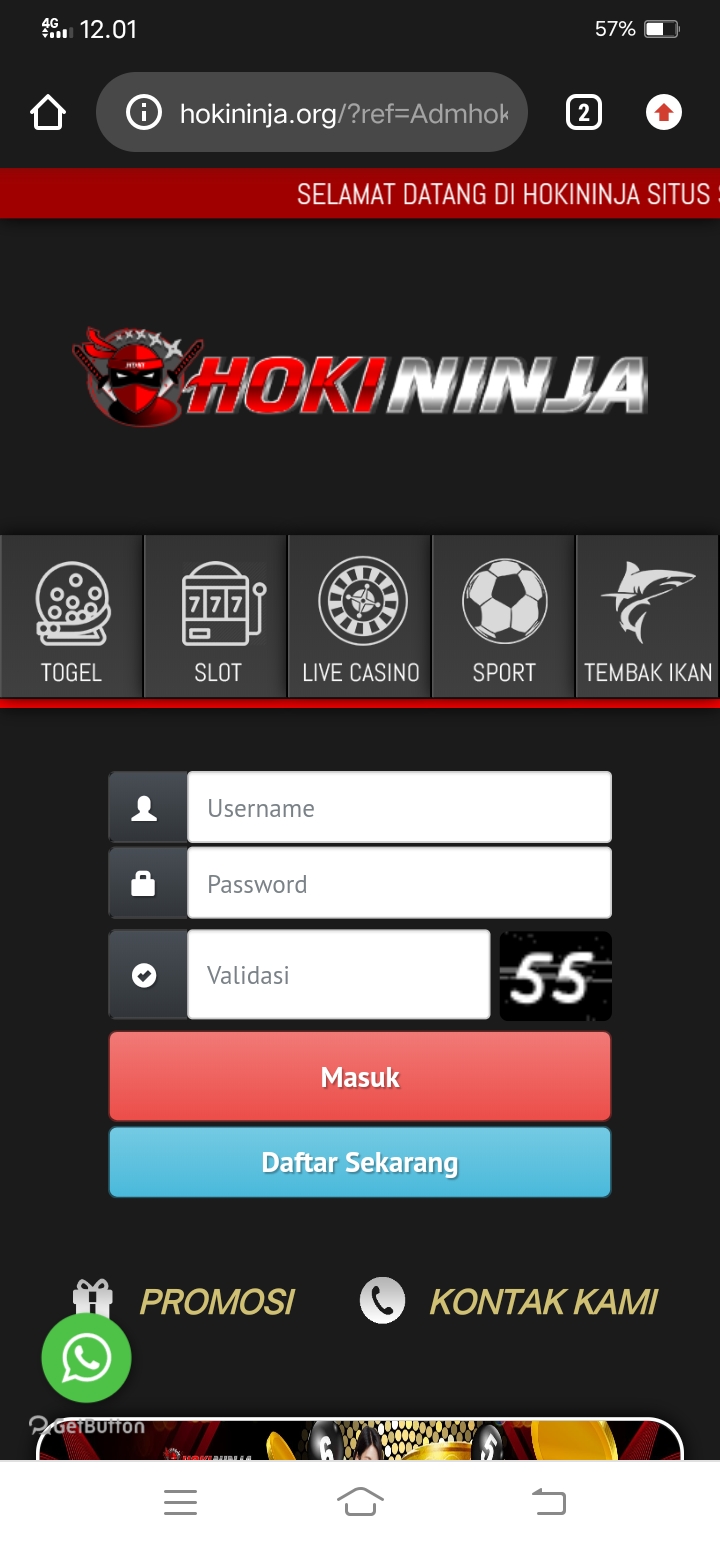Tap the Validasi input field

click(x=338, y=975)
